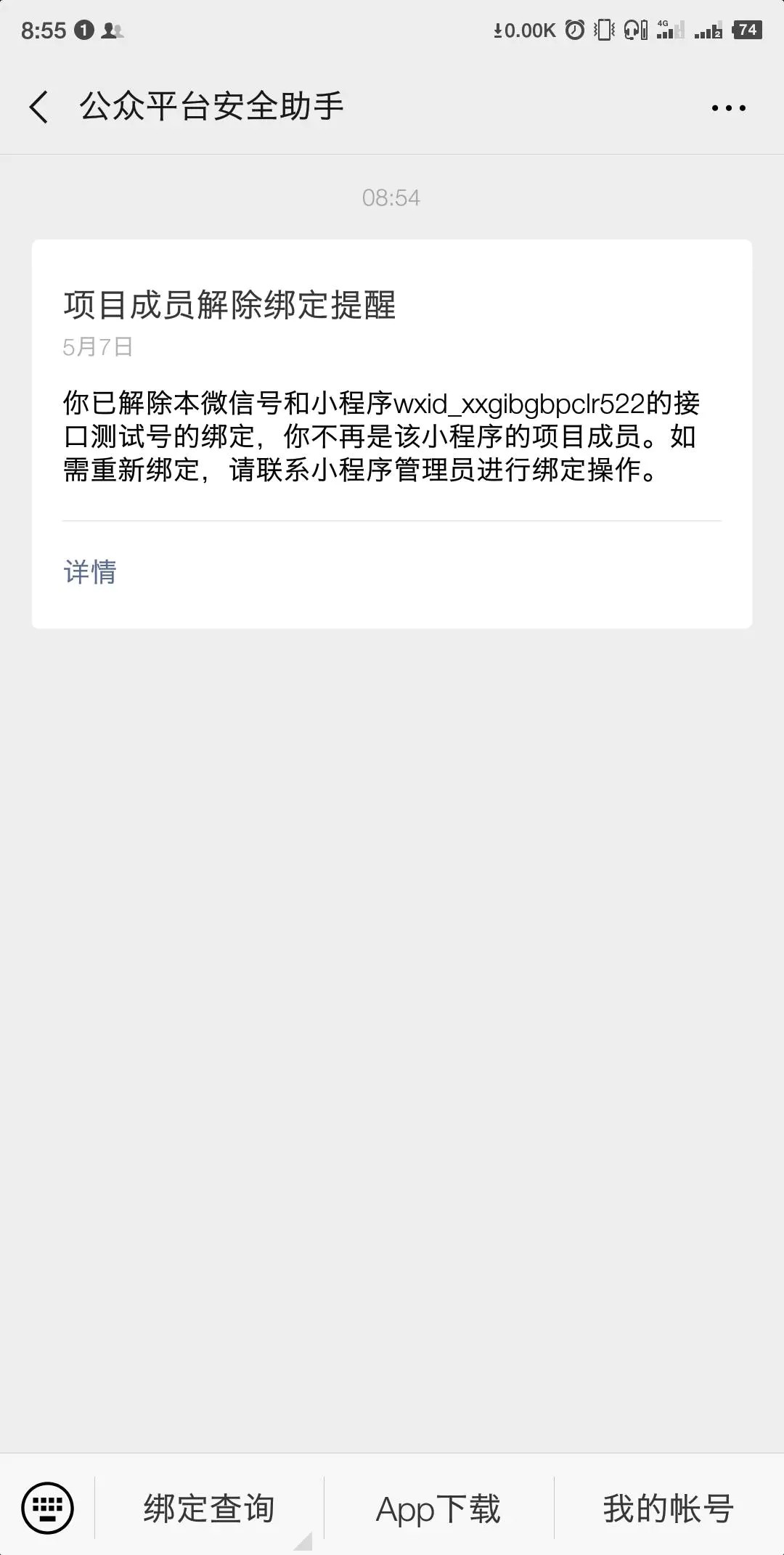
Task: Open 详情 link in the unbinding notice
Action: tap(90, 572)
